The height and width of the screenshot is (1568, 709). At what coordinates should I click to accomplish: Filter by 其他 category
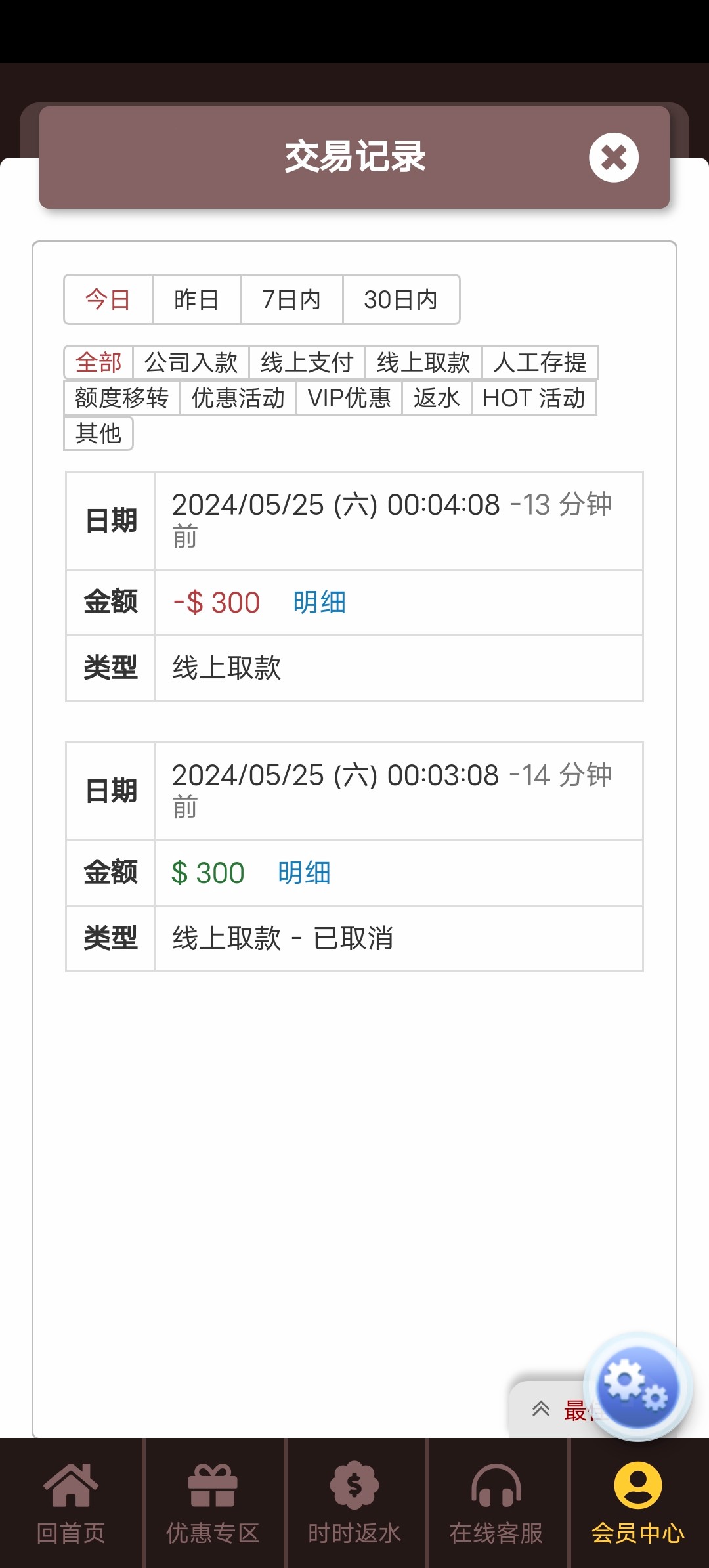[98, 433]
